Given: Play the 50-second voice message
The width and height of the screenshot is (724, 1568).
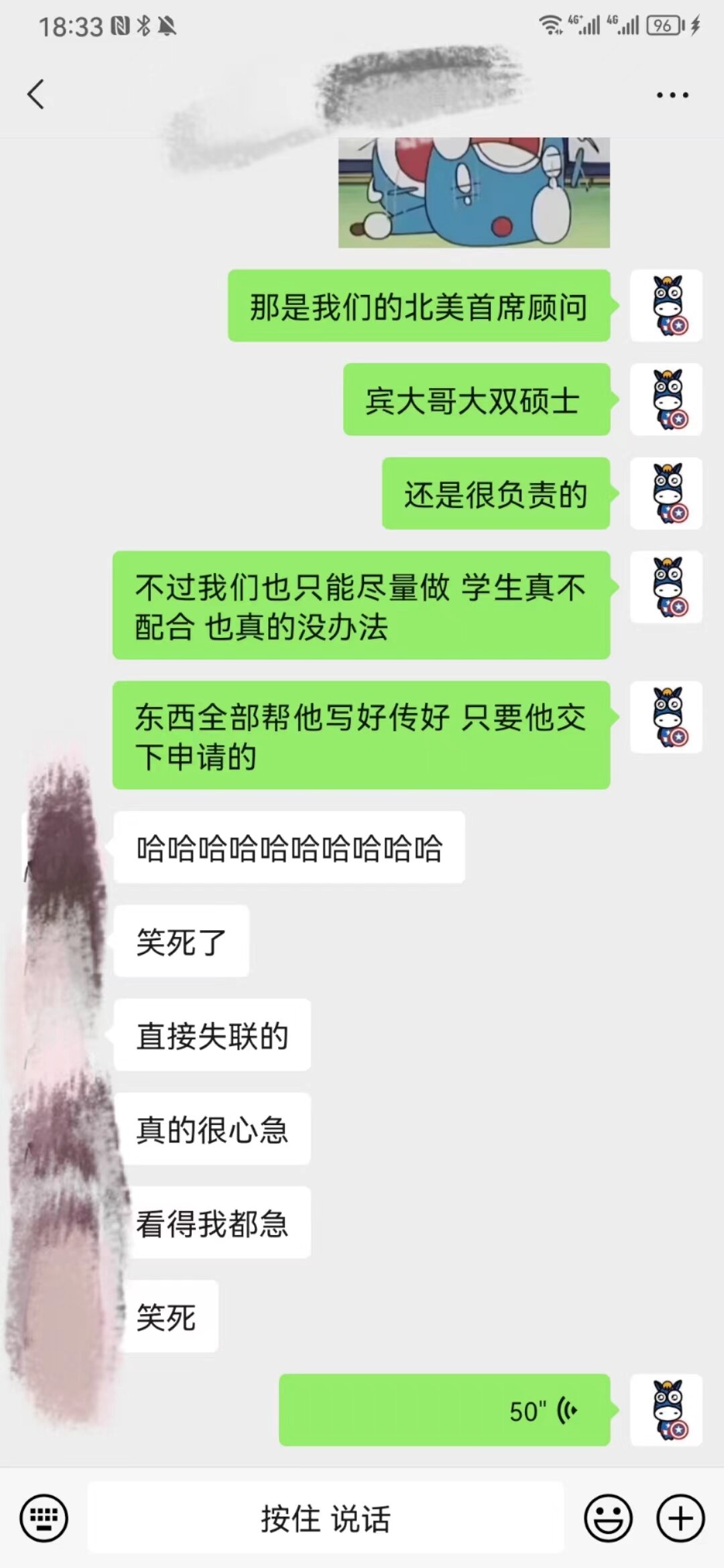Looking at the screenshot, I should pyautogui.click(x=444, y=1410).
